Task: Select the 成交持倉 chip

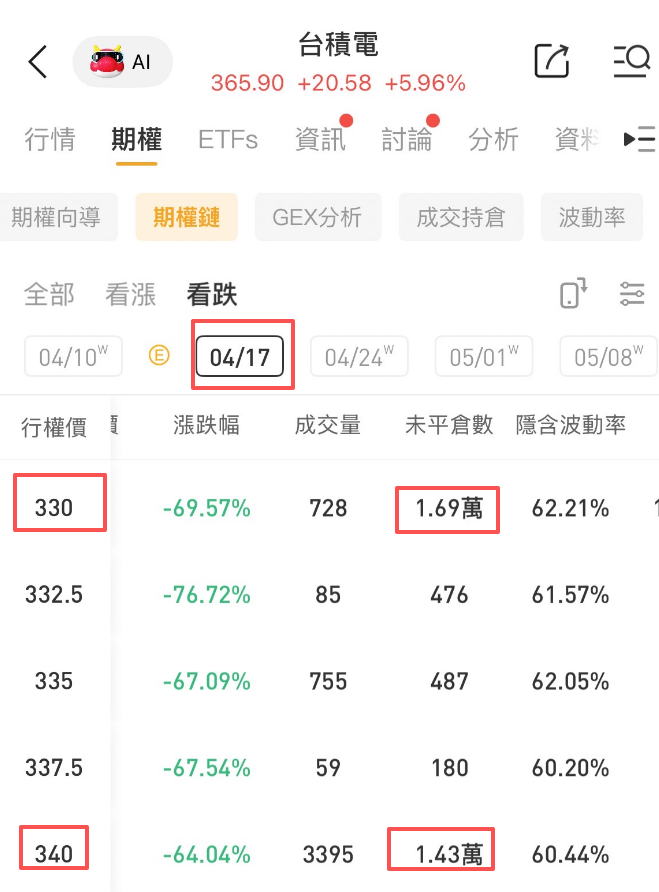Action: (x=461, y=217)
